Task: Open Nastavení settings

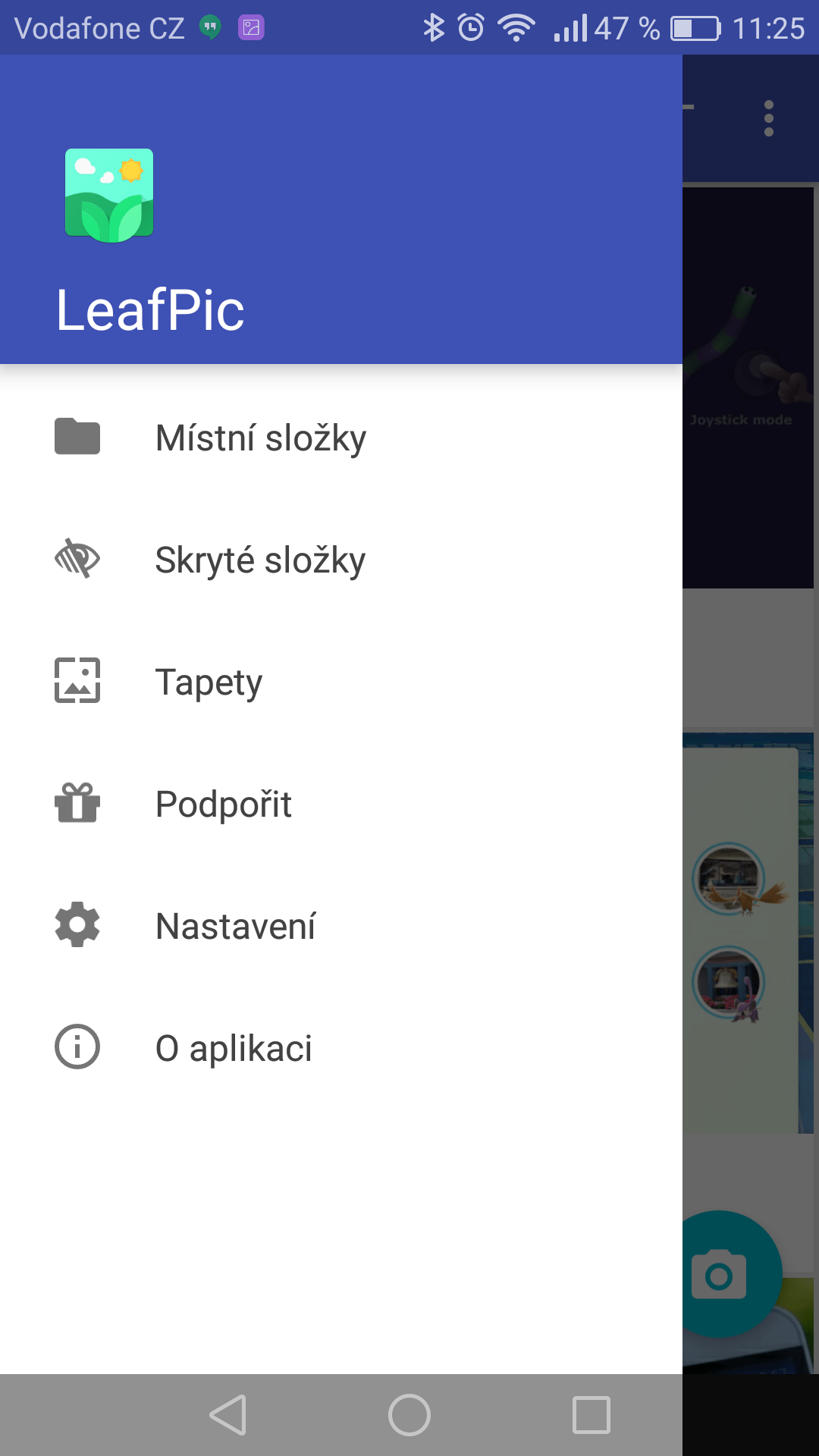Action: click(x=341, y=926)
